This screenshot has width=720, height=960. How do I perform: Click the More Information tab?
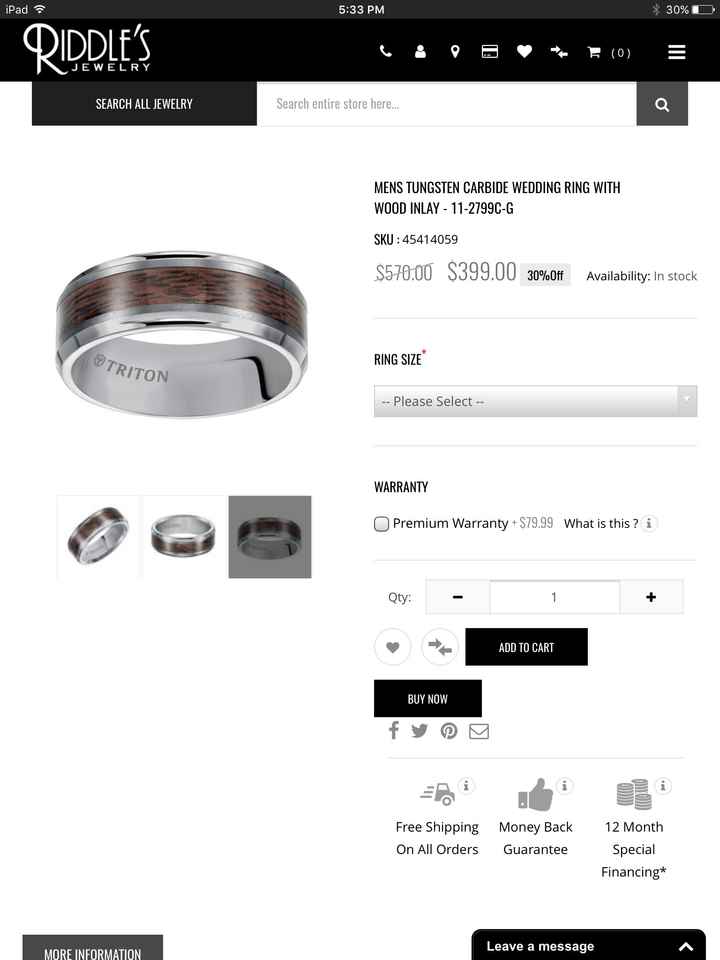tap(92, 950)
